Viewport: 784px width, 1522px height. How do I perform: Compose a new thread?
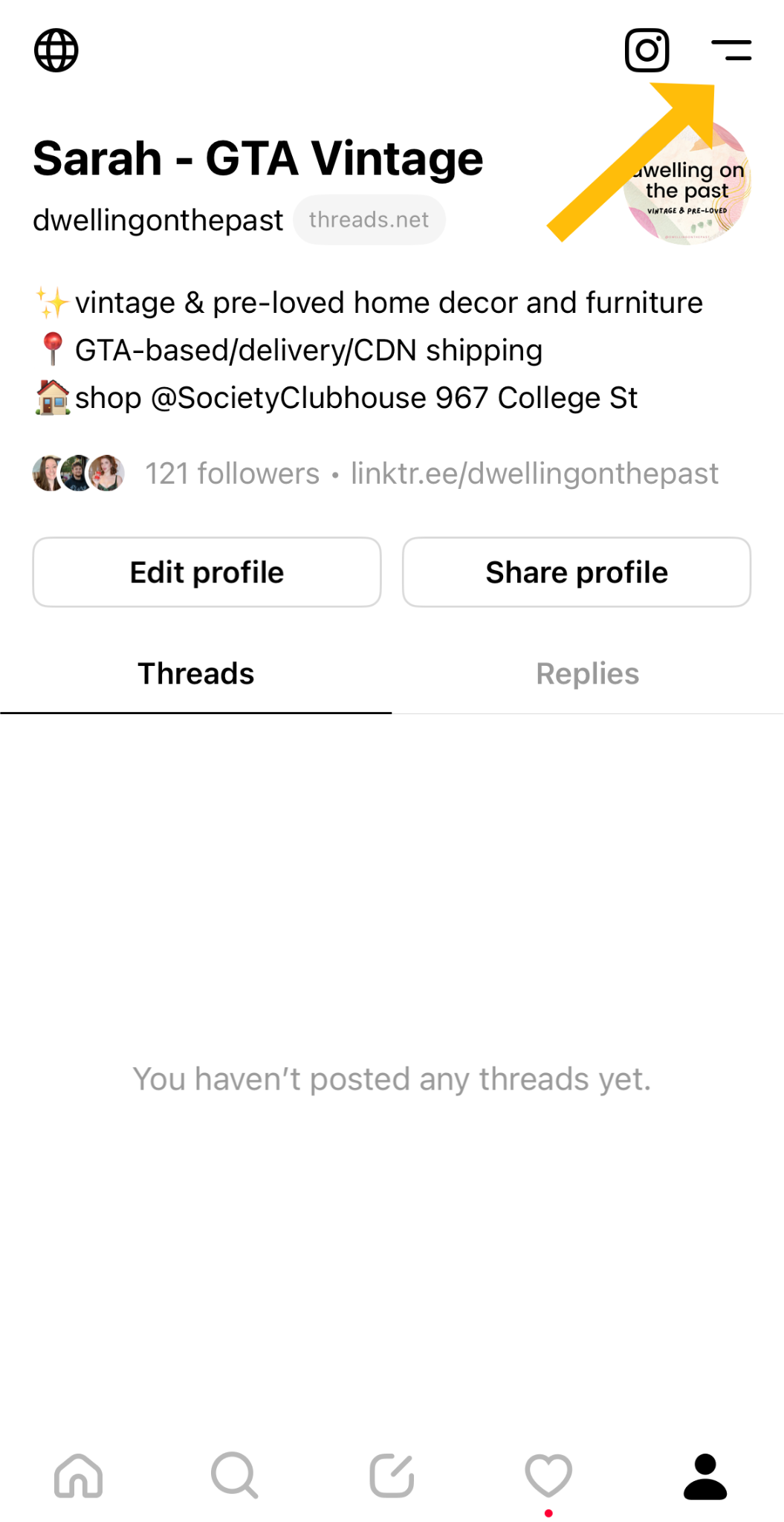[x=392, y=1475]
